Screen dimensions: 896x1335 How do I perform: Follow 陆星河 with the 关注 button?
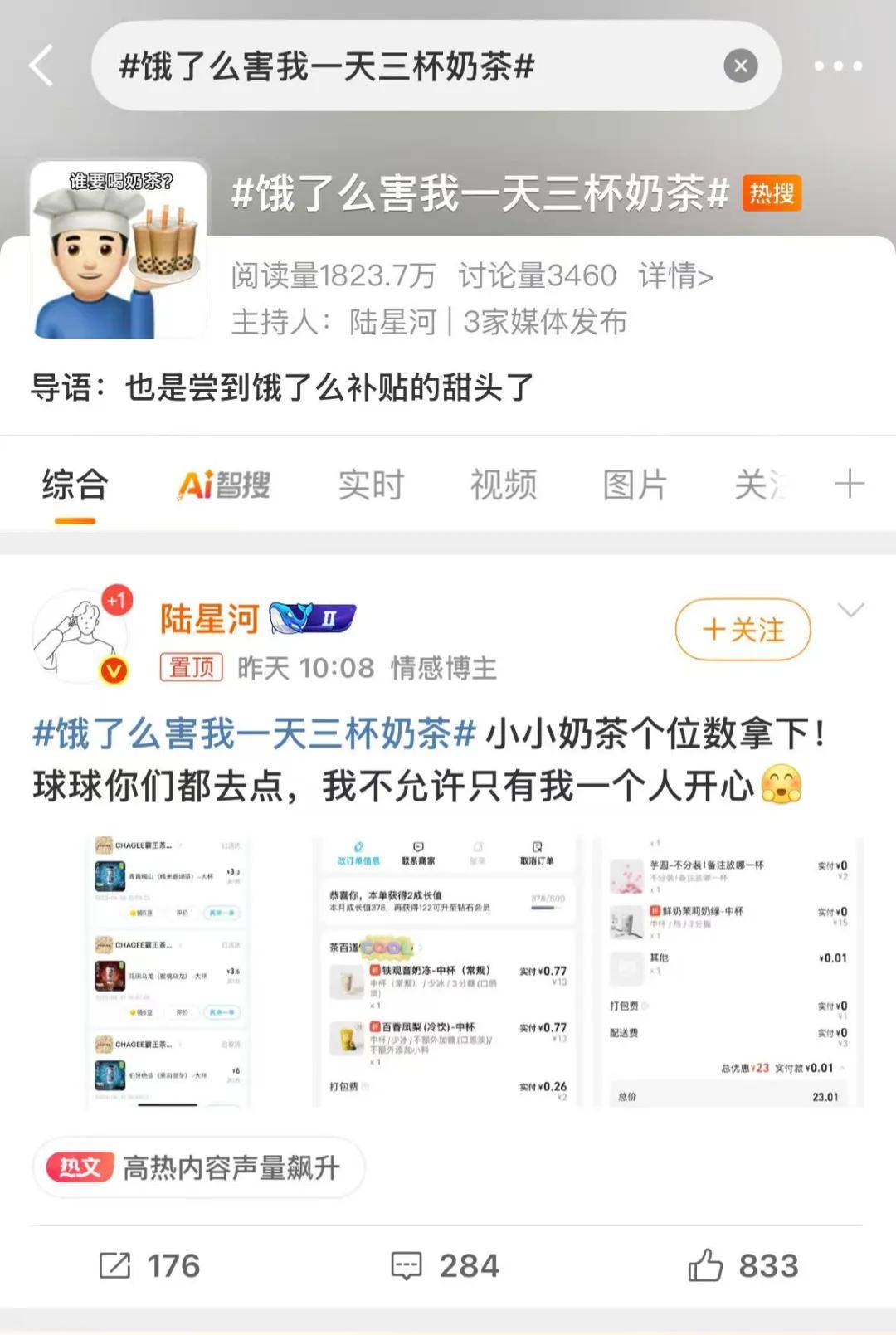point(743,630)
